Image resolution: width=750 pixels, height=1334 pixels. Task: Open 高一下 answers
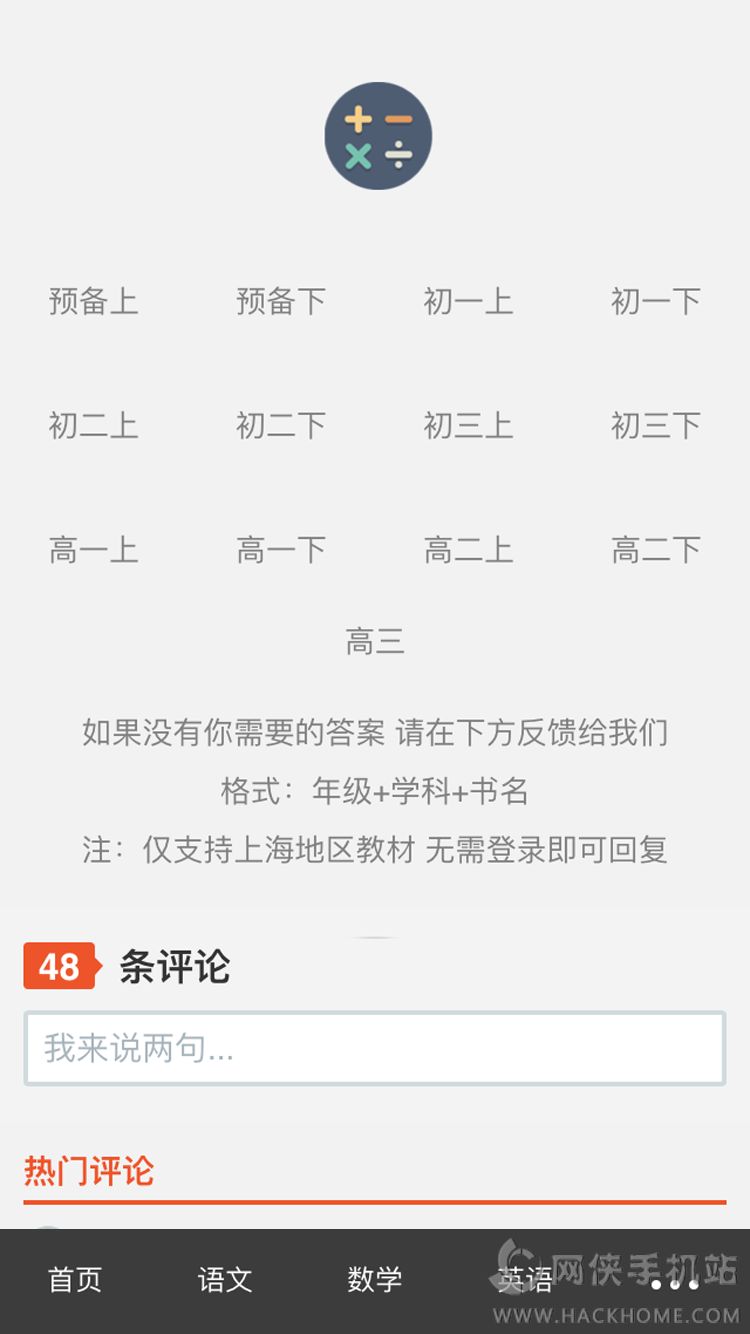(281, 550)
